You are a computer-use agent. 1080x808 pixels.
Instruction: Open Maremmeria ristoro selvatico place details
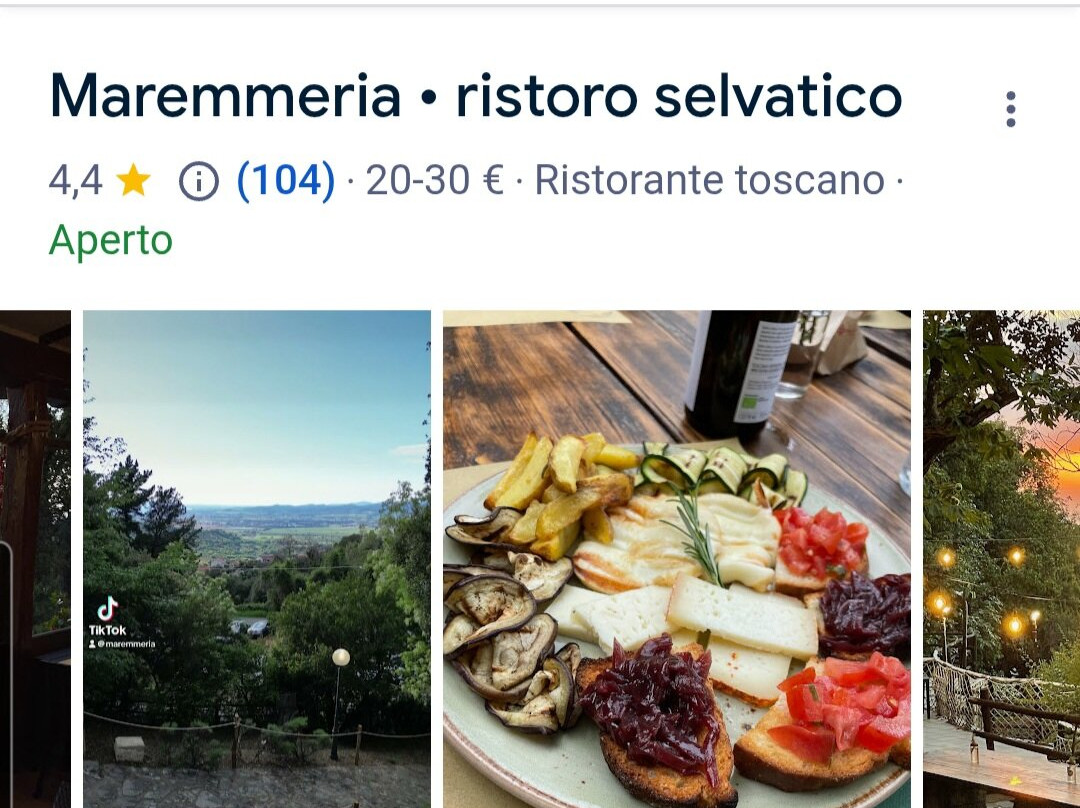click(476, 96)
